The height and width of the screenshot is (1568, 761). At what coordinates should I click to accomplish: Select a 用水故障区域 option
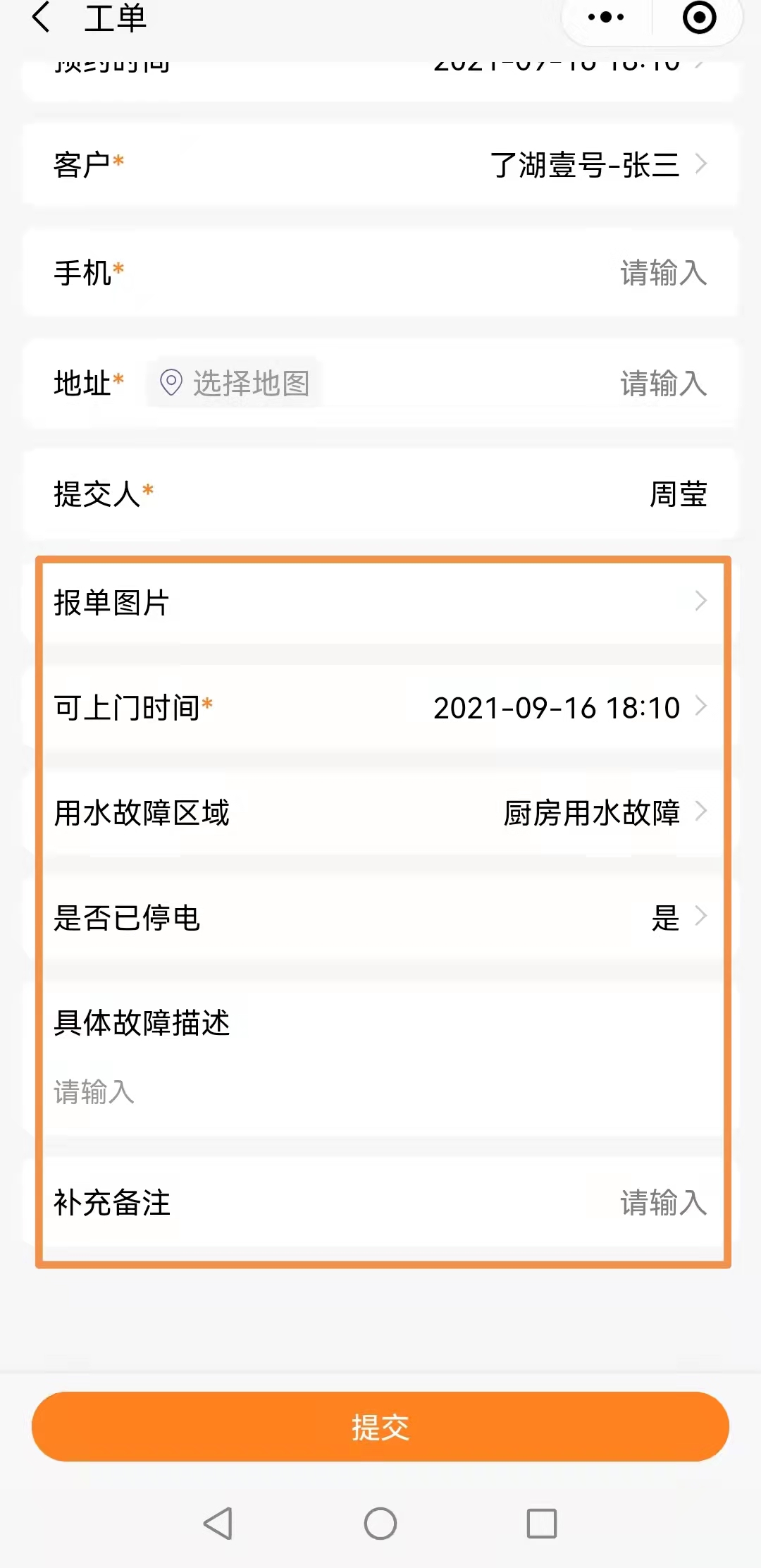(592, 813)
